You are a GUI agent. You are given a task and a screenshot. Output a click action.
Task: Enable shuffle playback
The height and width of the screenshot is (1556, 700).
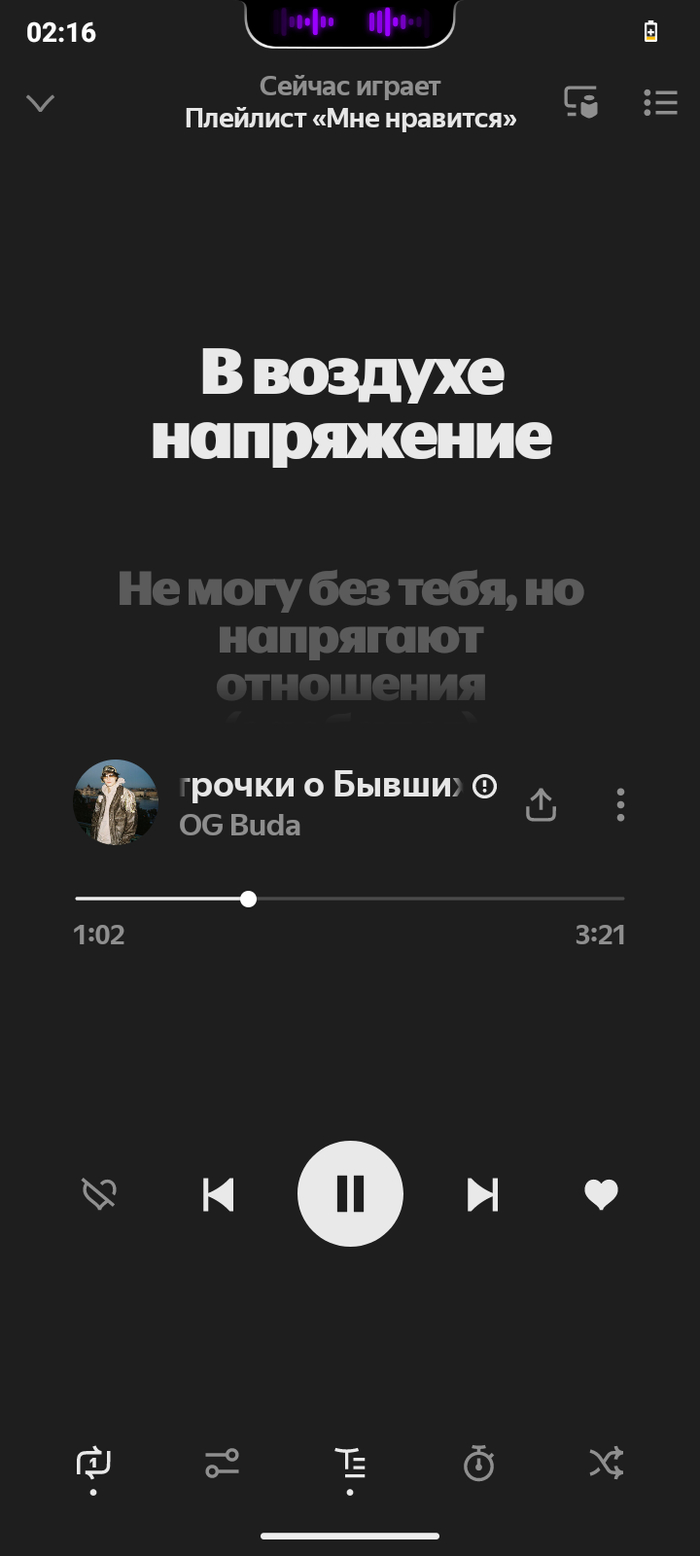(606, 1464)
